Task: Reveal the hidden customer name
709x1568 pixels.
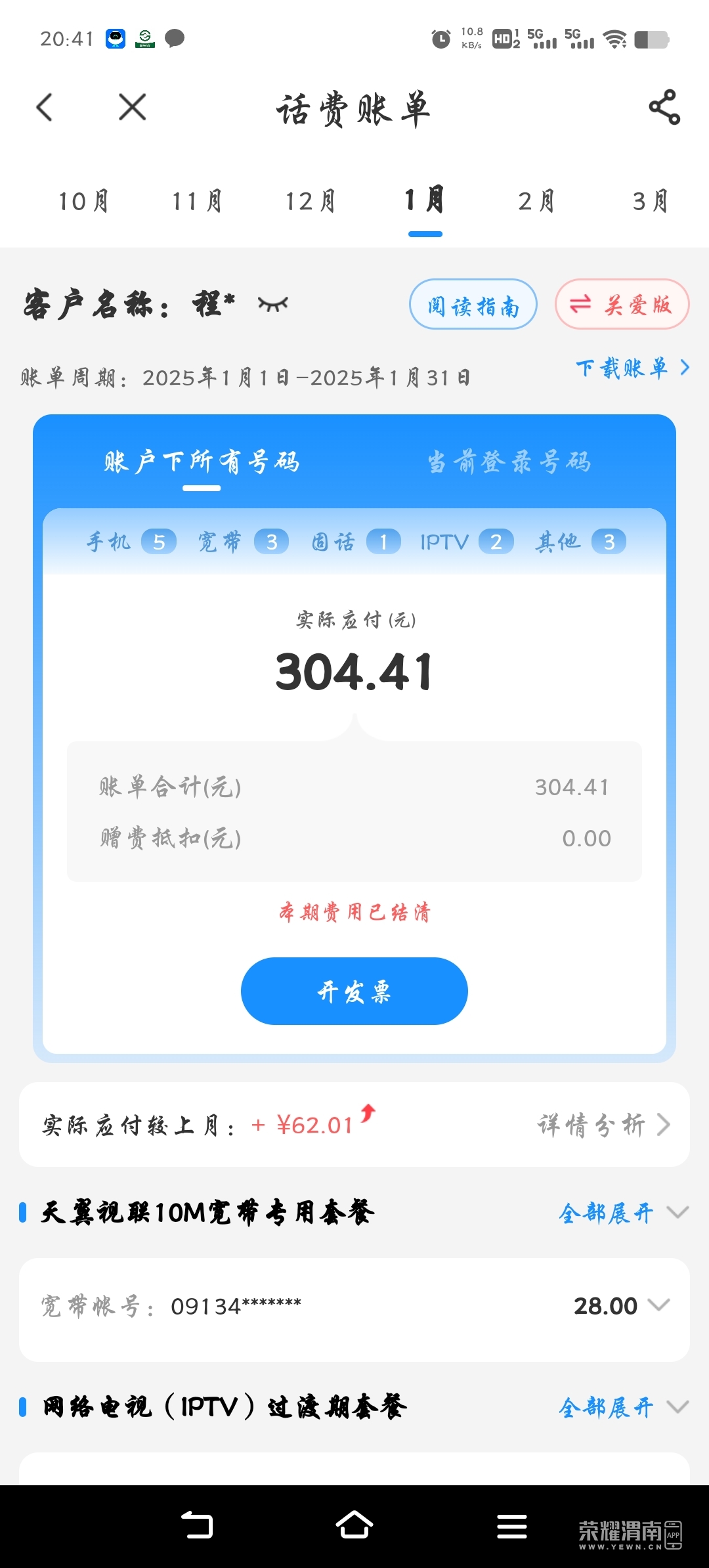Action: [x=273, y=305]
